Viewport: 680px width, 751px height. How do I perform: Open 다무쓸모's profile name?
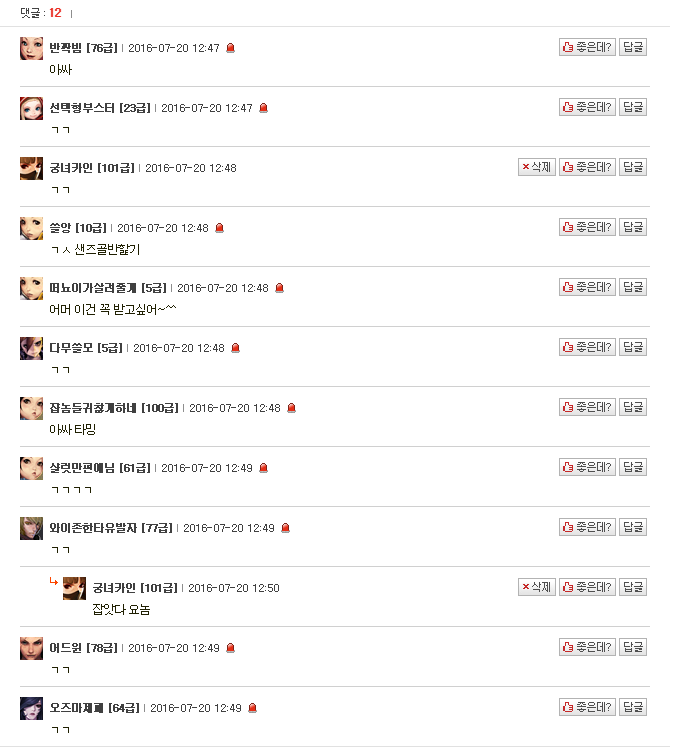pyautogui.click(x=85, y=348)
